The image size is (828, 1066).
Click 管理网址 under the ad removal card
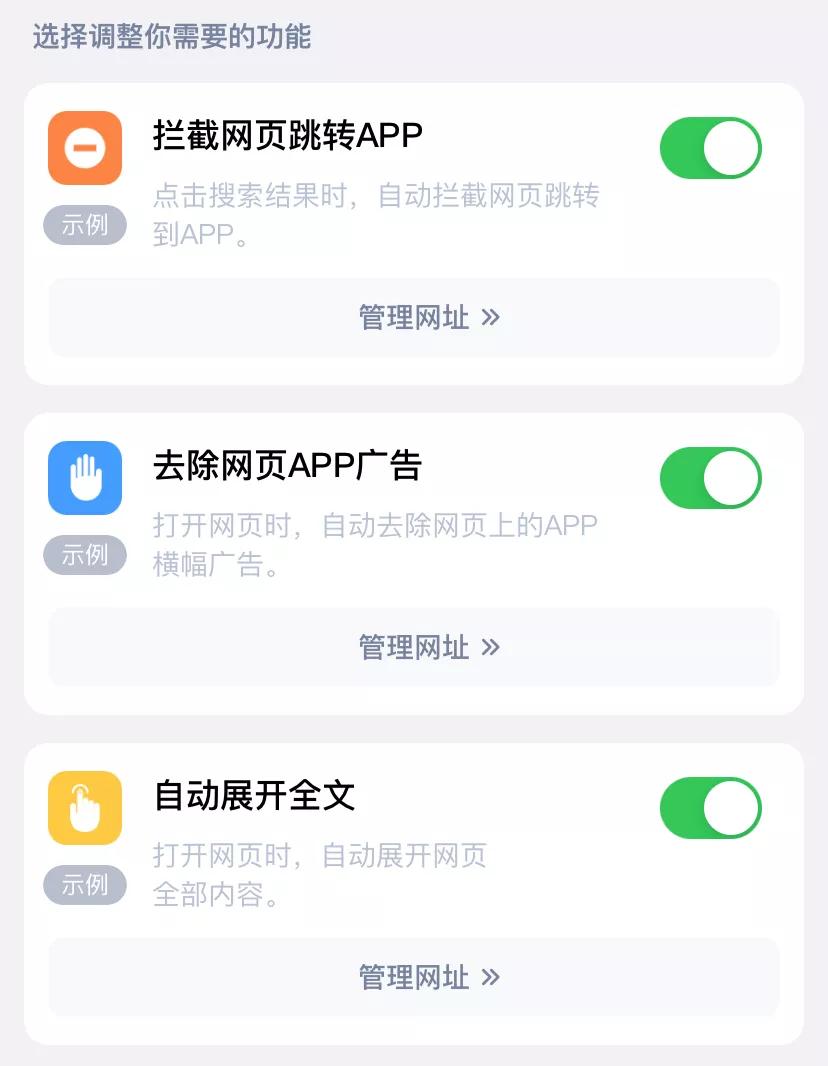413,648
